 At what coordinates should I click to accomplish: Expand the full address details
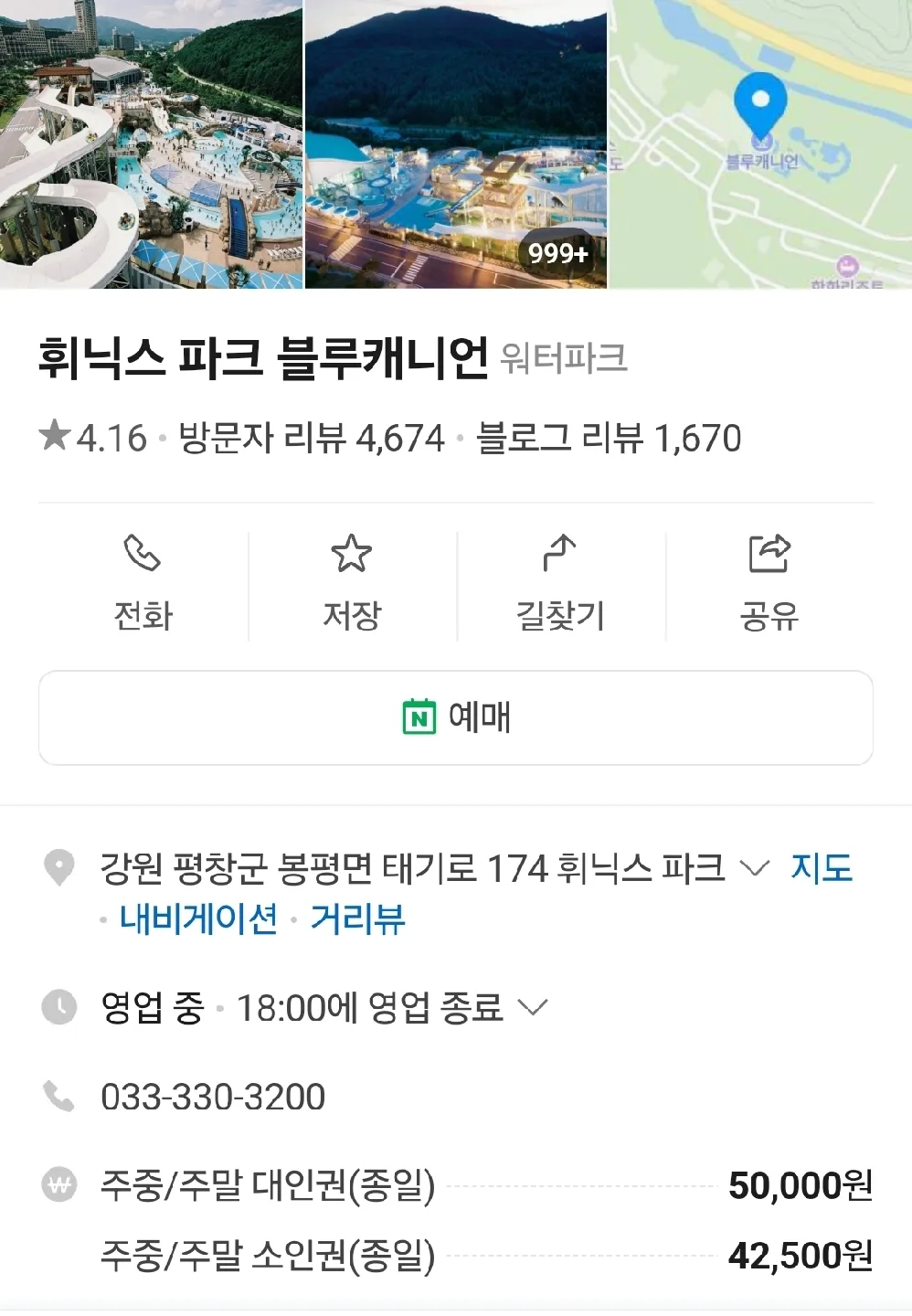[x=755, y=868]
